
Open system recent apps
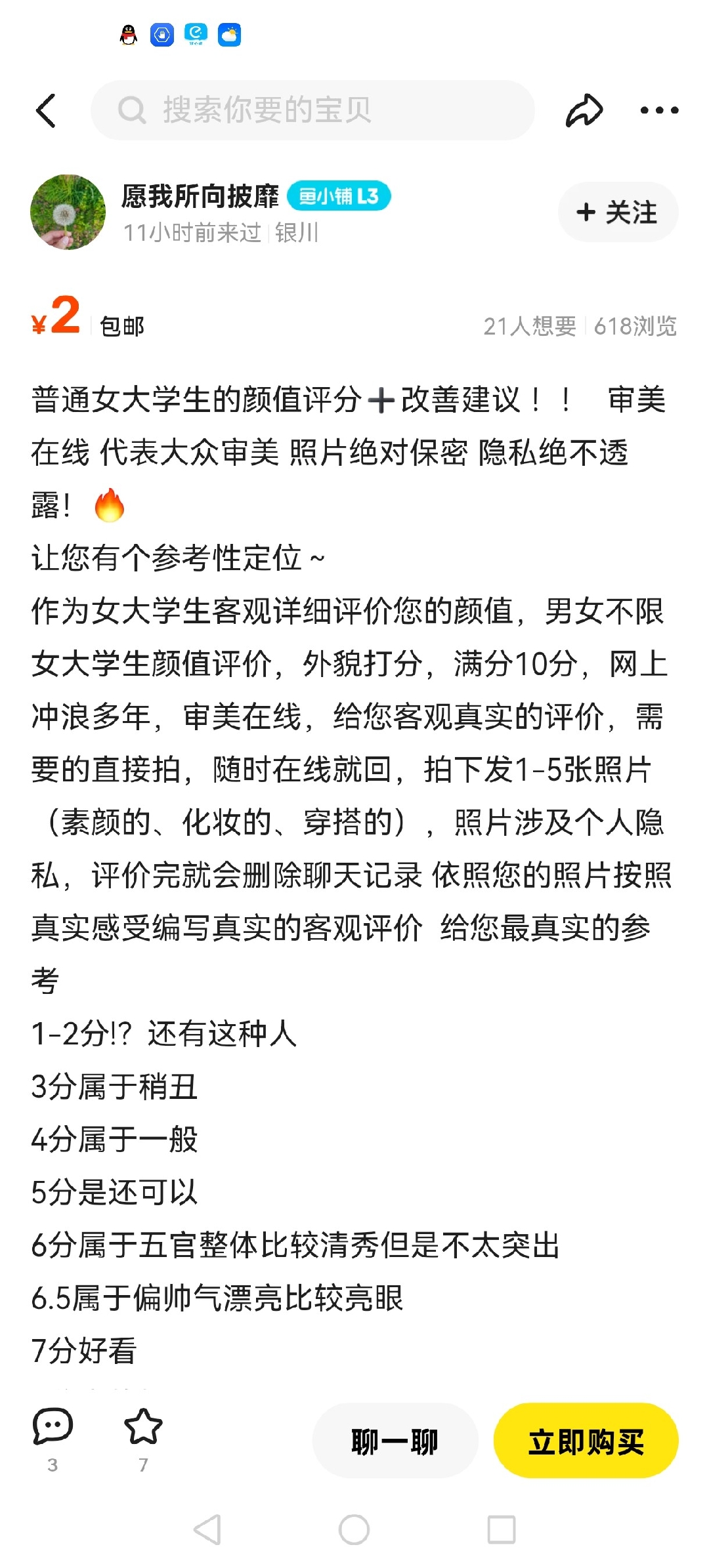click(x=502, y=1529)
